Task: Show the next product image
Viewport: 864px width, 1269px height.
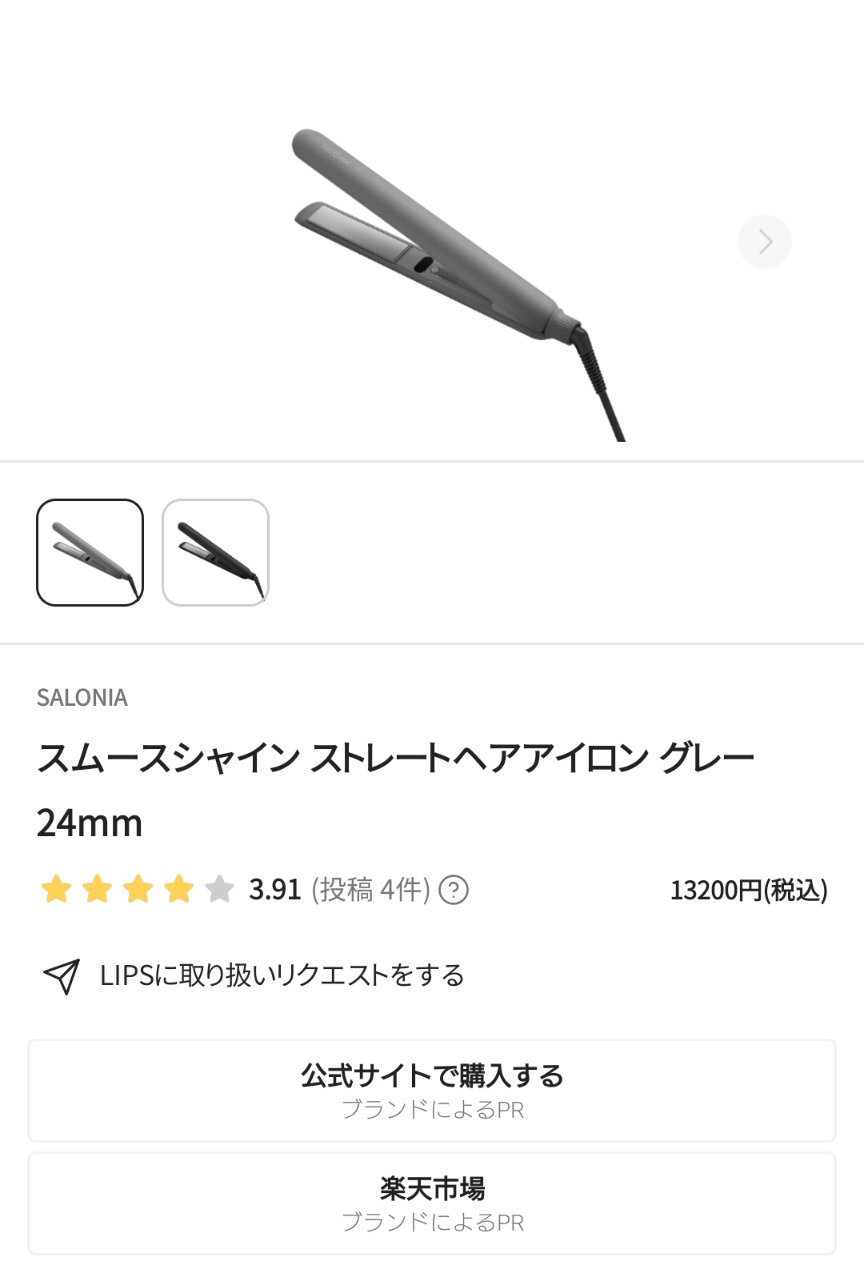Action: 764,242
